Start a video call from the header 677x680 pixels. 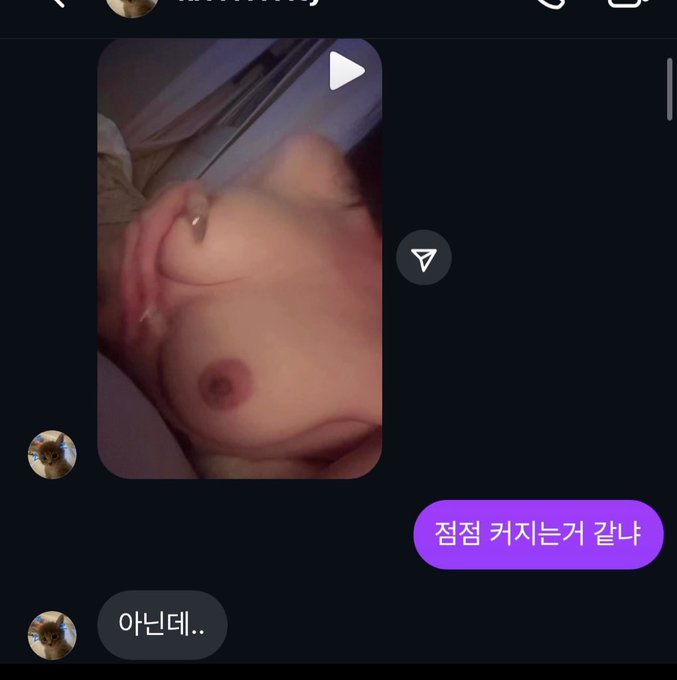628,4
